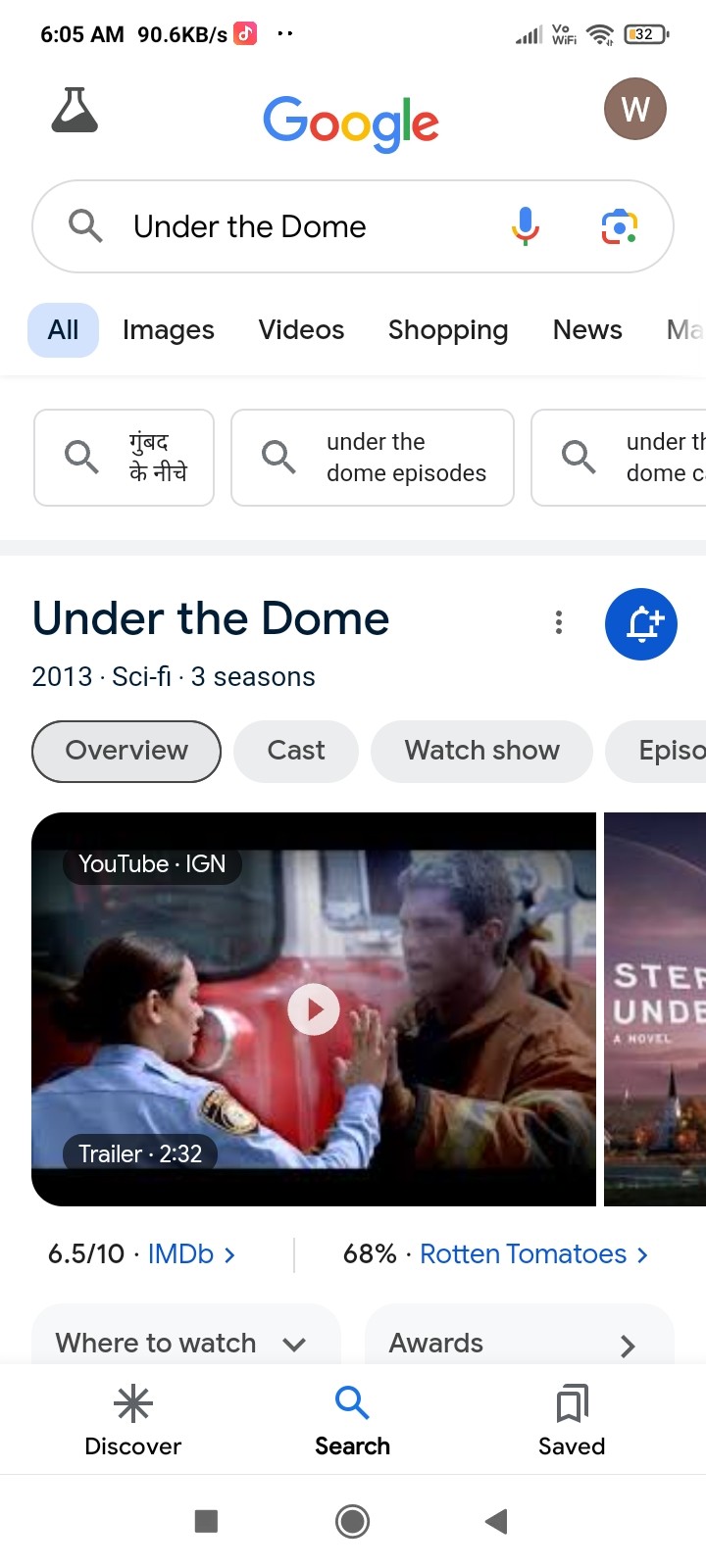
Task: Search suggestion under the dome episodes
Action: pos(373,458)
